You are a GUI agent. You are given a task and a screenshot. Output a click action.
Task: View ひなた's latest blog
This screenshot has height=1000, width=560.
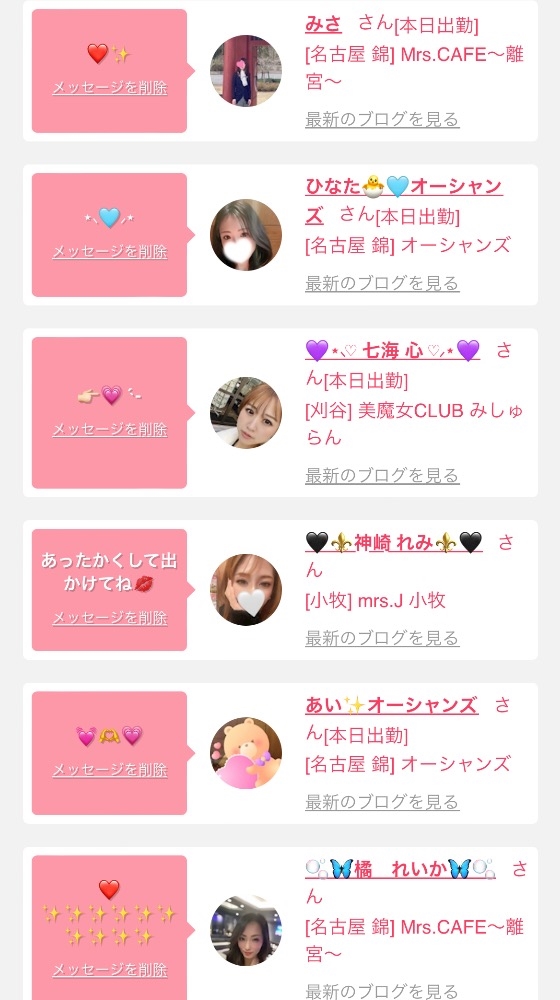click(x=382, y=283)
